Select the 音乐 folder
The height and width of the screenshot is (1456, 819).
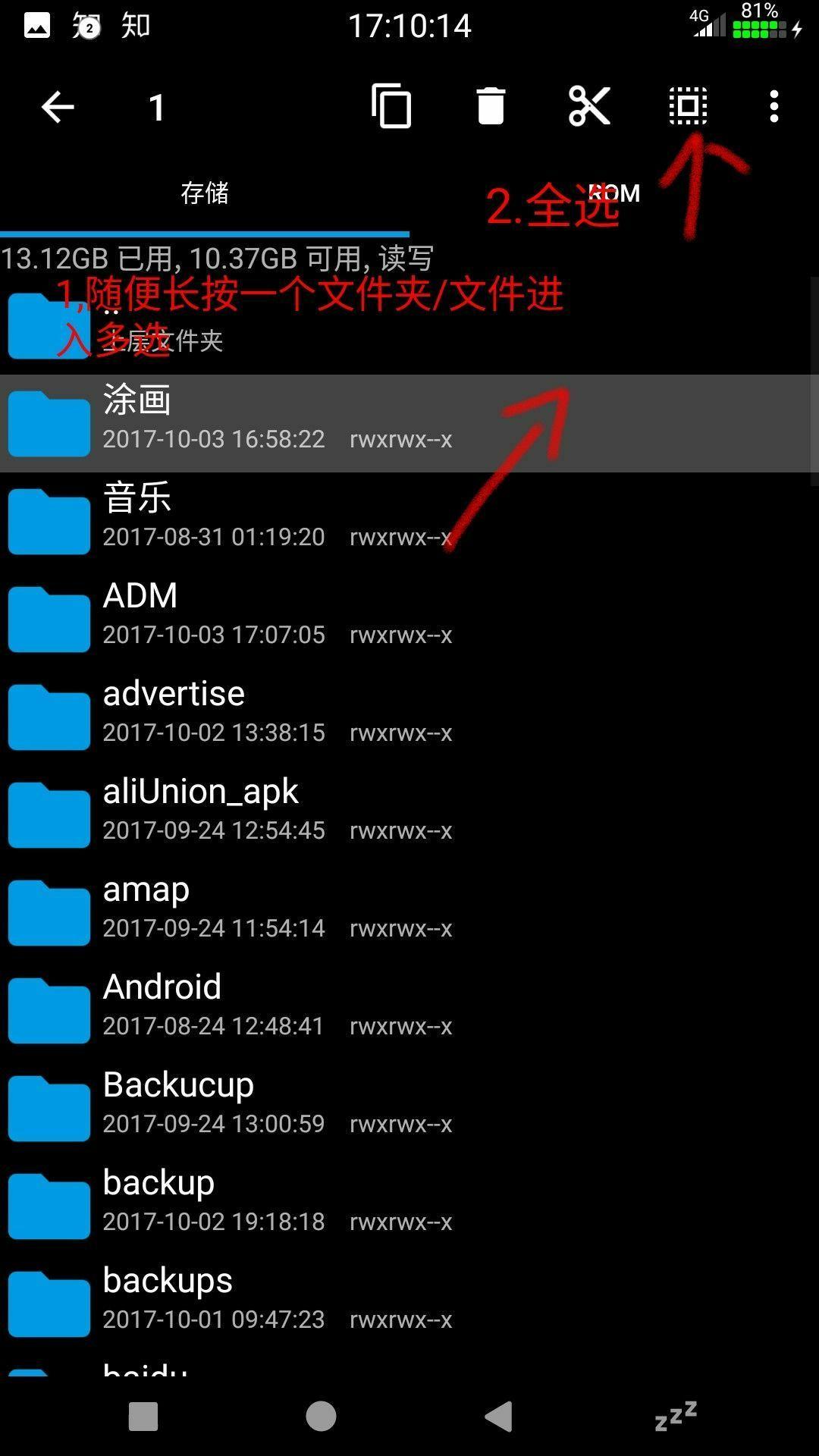click(409, 521)
